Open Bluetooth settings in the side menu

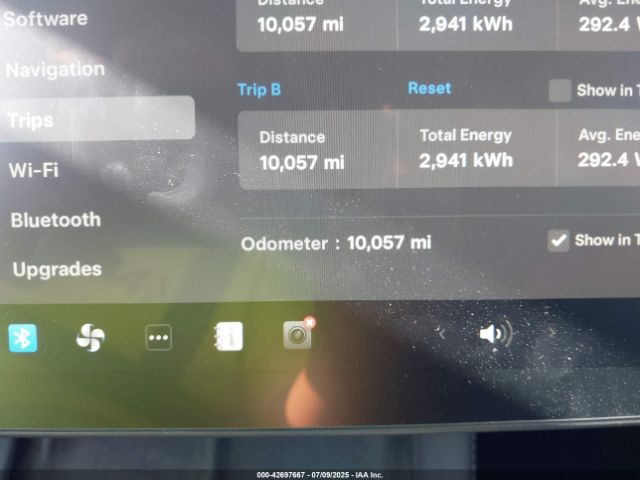(x=56, y=220)
